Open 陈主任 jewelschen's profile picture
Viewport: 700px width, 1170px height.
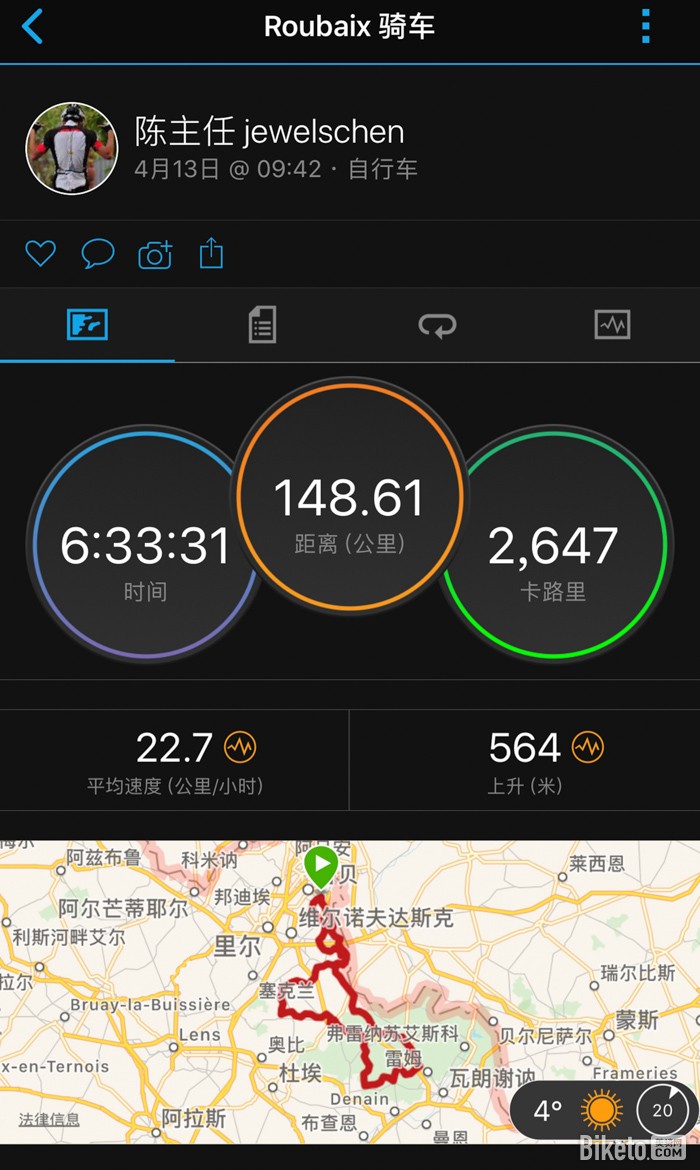(x=72, y=148)
